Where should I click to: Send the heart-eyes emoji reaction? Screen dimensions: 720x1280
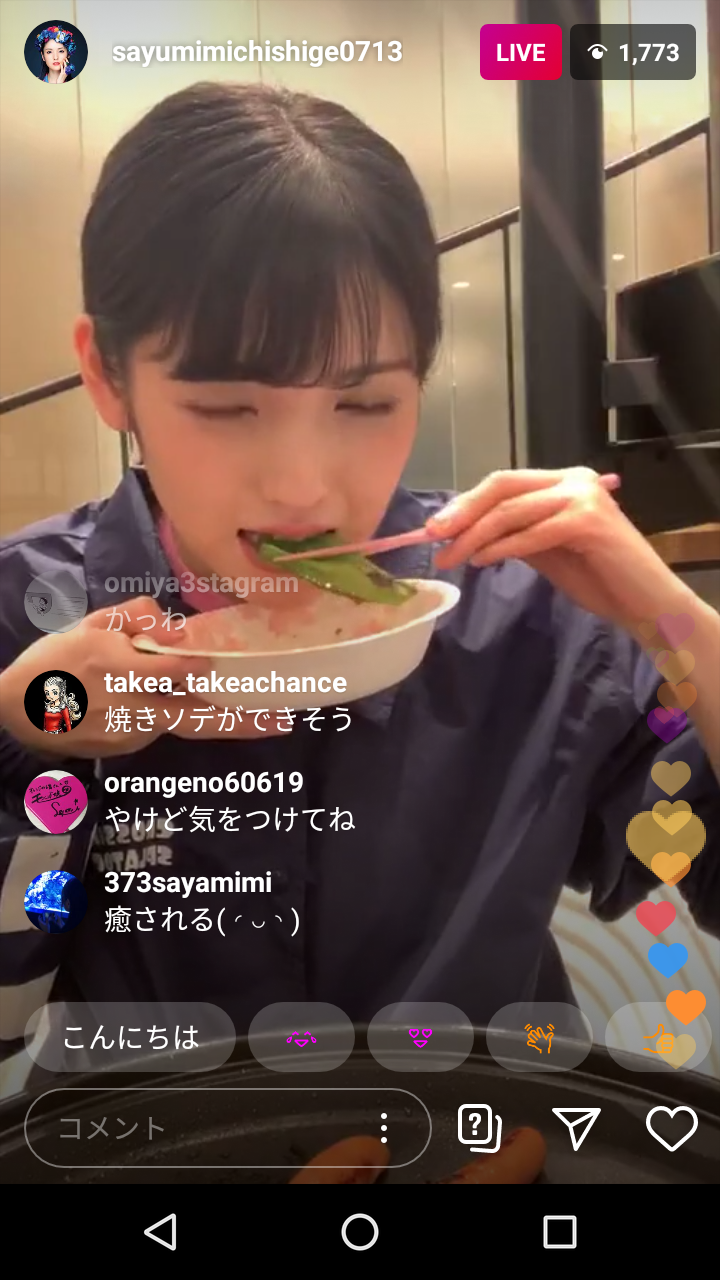[x=420, y=1038]
